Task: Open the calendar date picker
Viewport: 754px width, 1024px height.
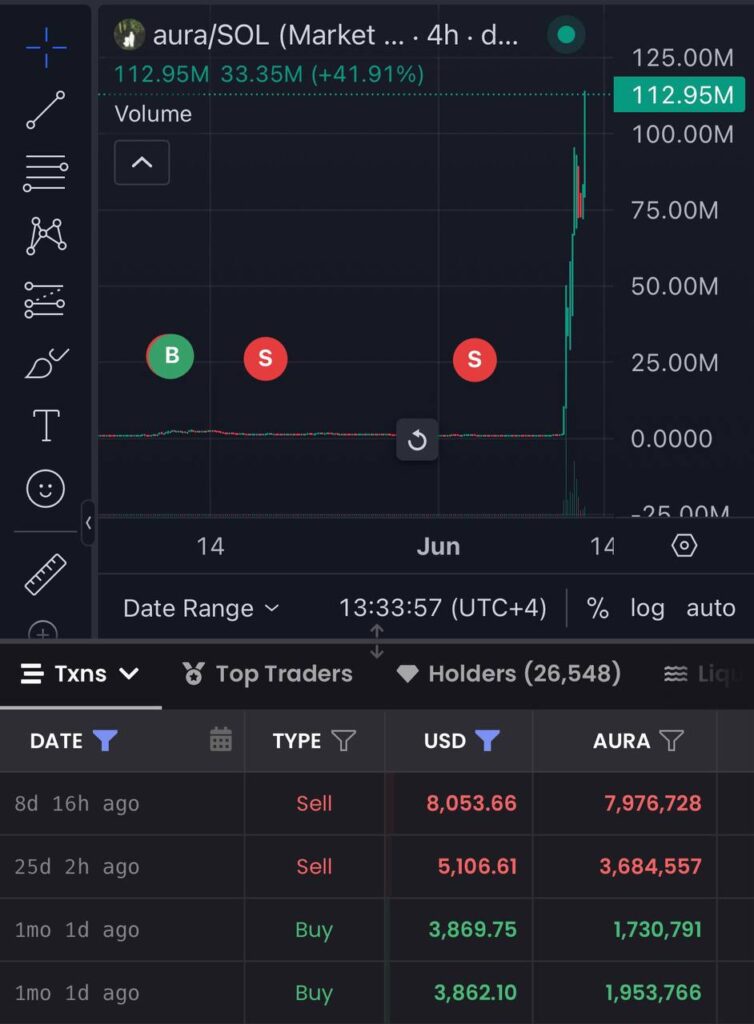Action: [221, 740]
